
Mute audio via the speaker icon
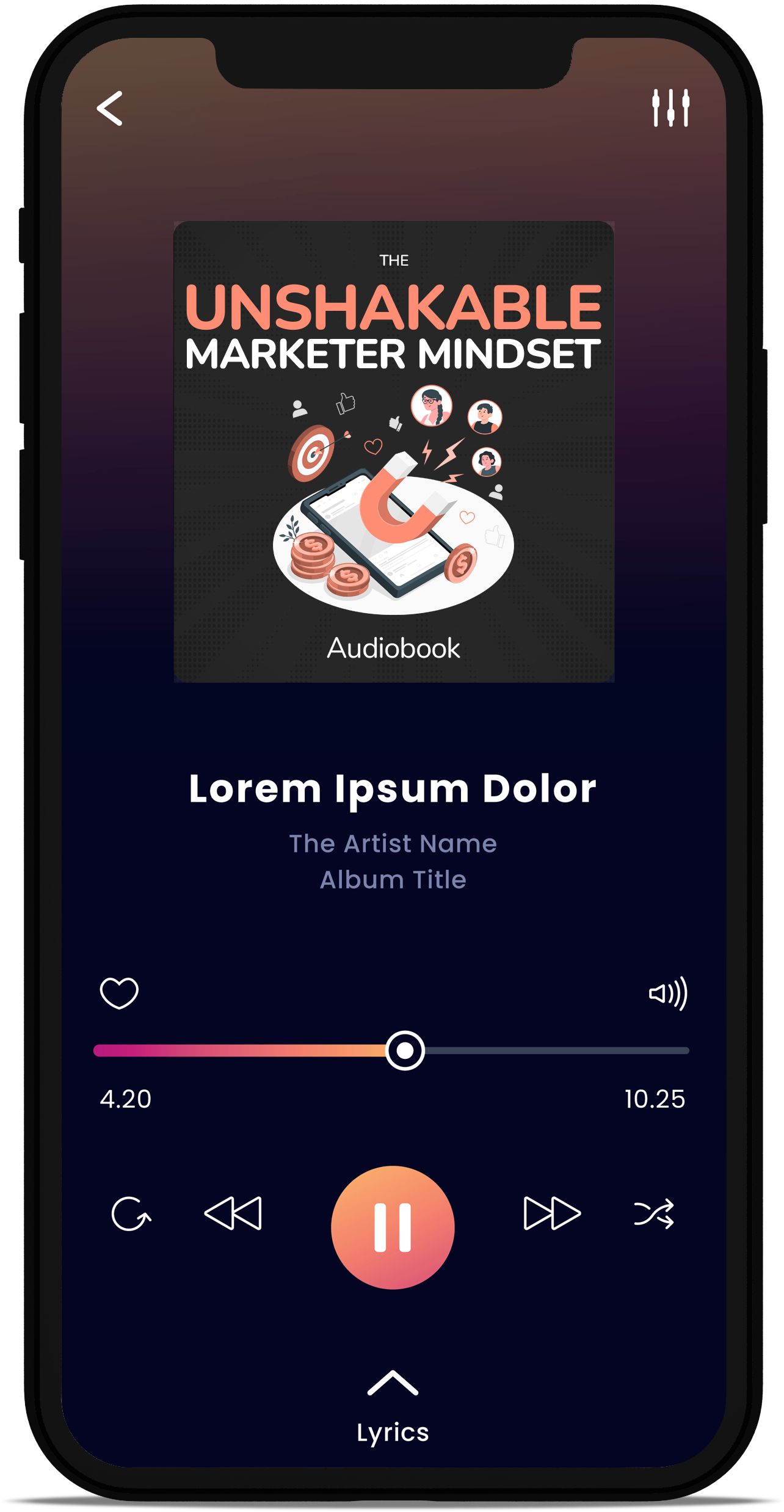click(x=670, y=994)
